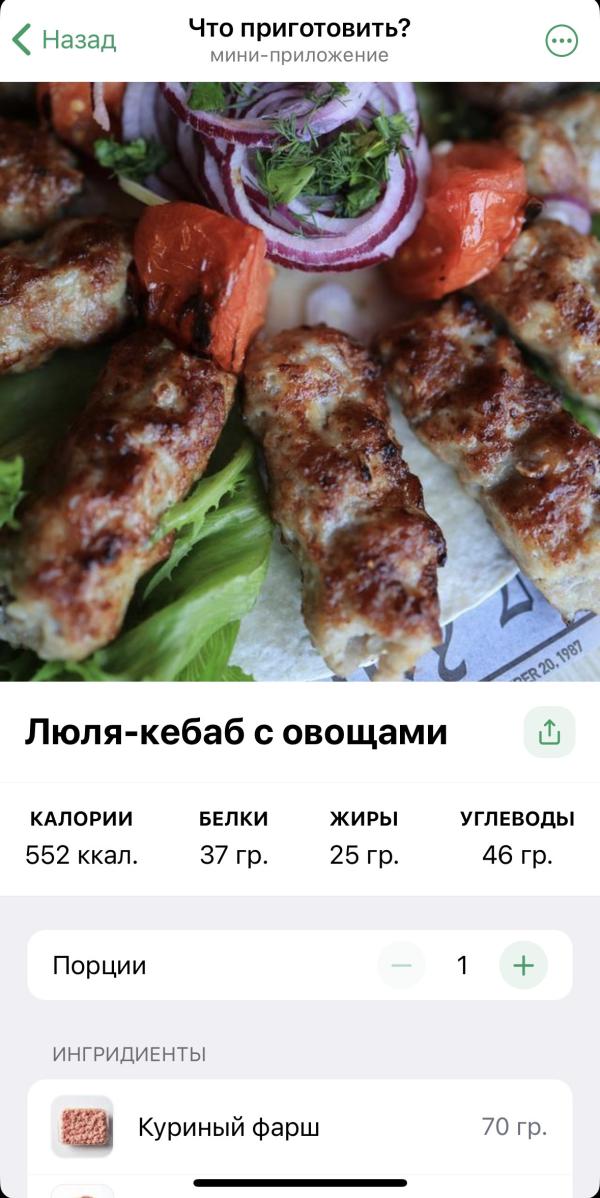Image resolution: width=600 pixels, height=1198 pixels.
Task: Open the three-dot overflow menu
Action: click(561, 40)
